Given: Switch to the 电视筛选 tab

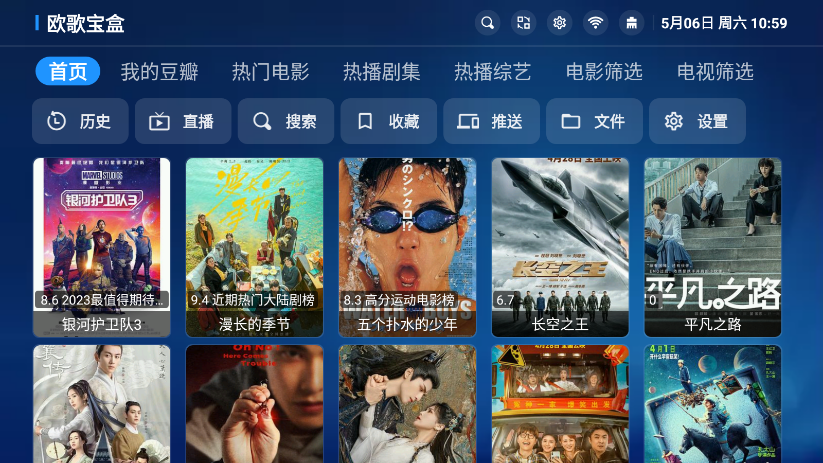Looking at the screenshot, I should 714,72.
